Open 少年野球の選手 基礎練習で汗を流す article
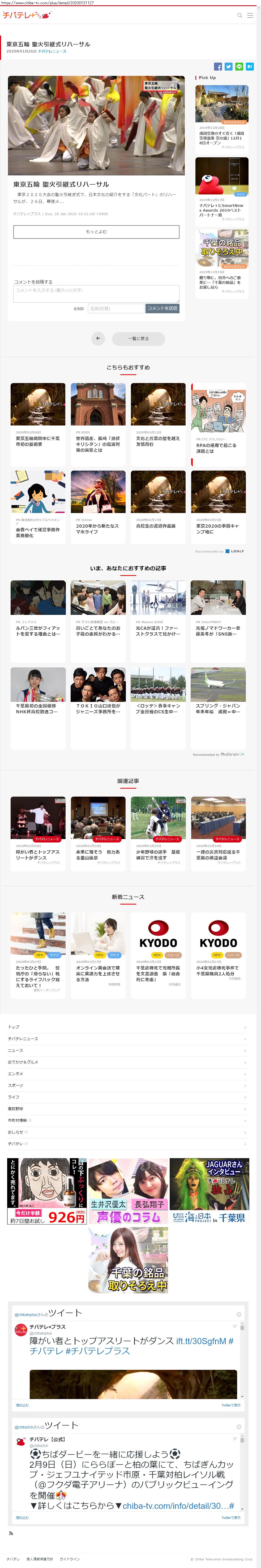Screen dimensions: 261x1568 point(158,831)
